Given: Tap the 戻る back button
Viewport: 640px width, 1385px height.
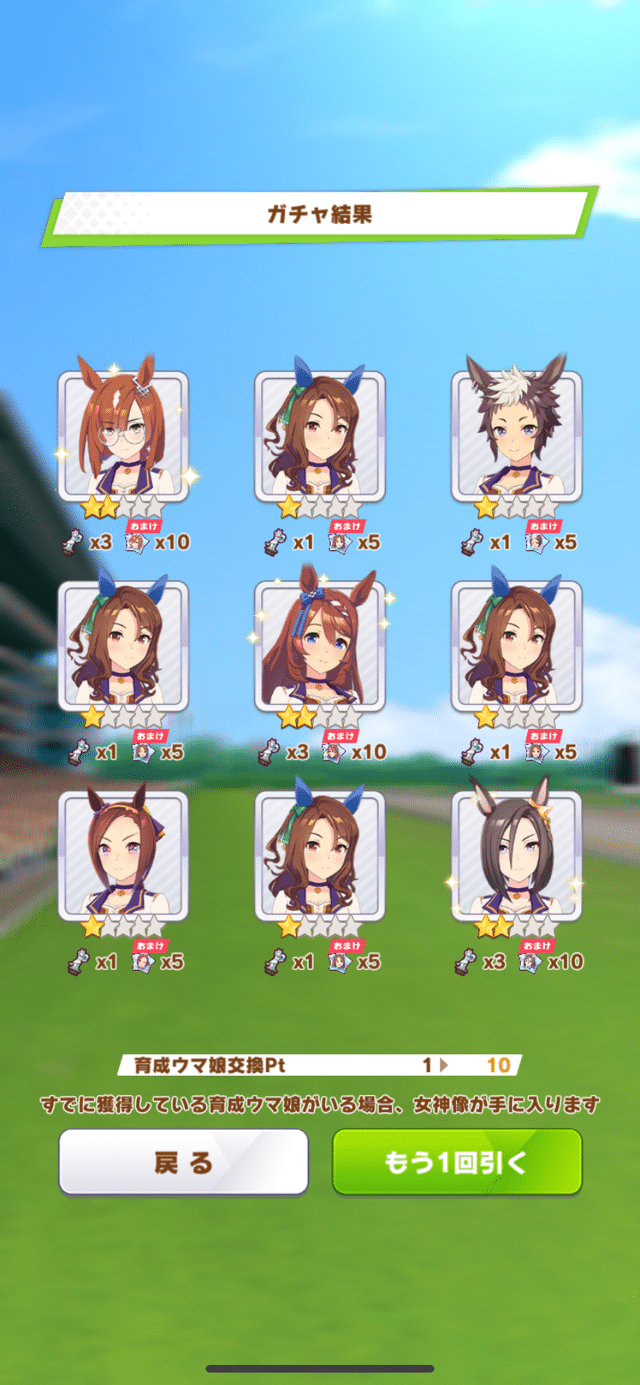Looking at the screenshot, I should (183, 1162).
